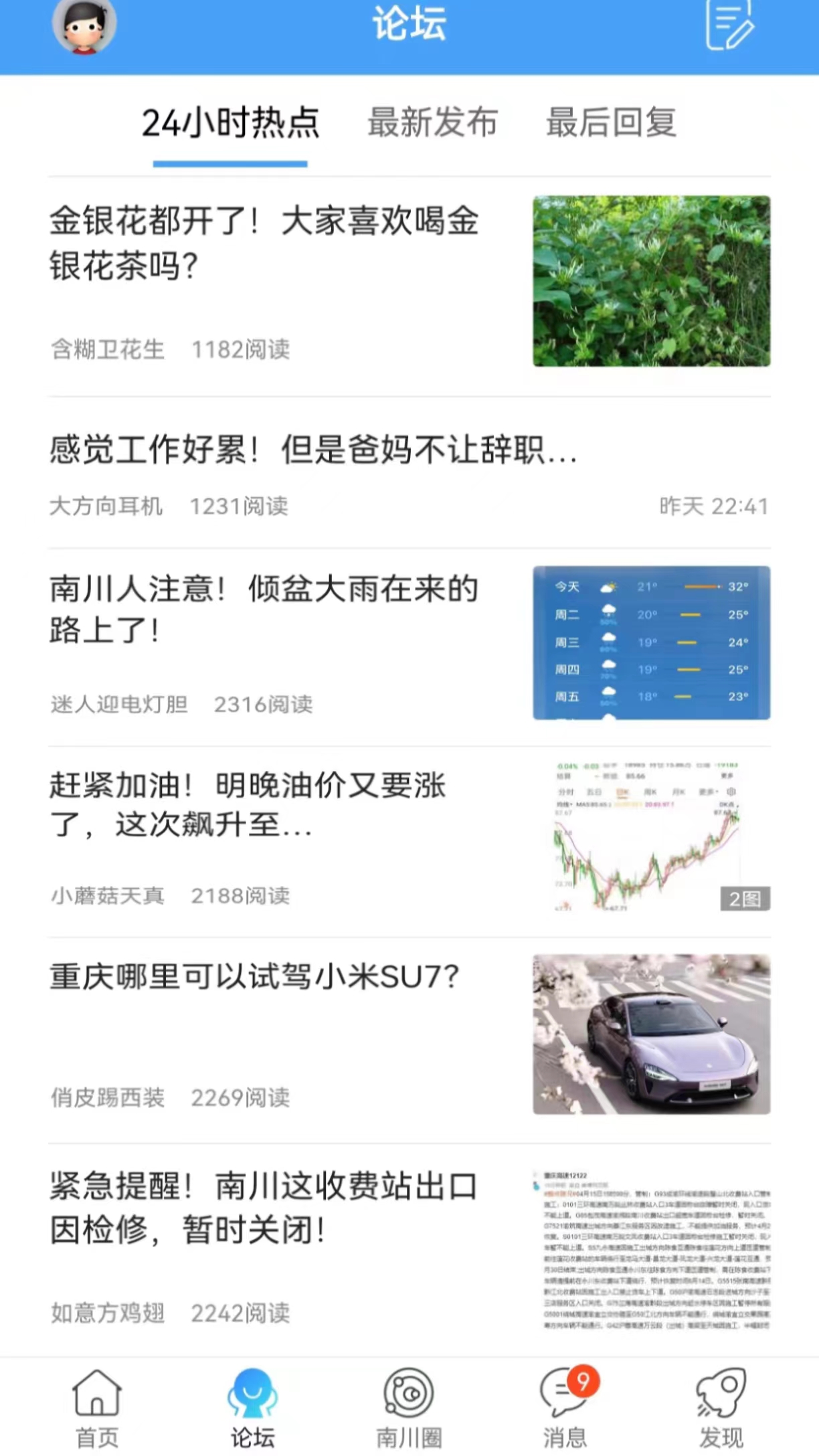Open the 倾盆大雨在来的路上了 post
Viewport: 819px width, 1456px height.
(264, 609)
